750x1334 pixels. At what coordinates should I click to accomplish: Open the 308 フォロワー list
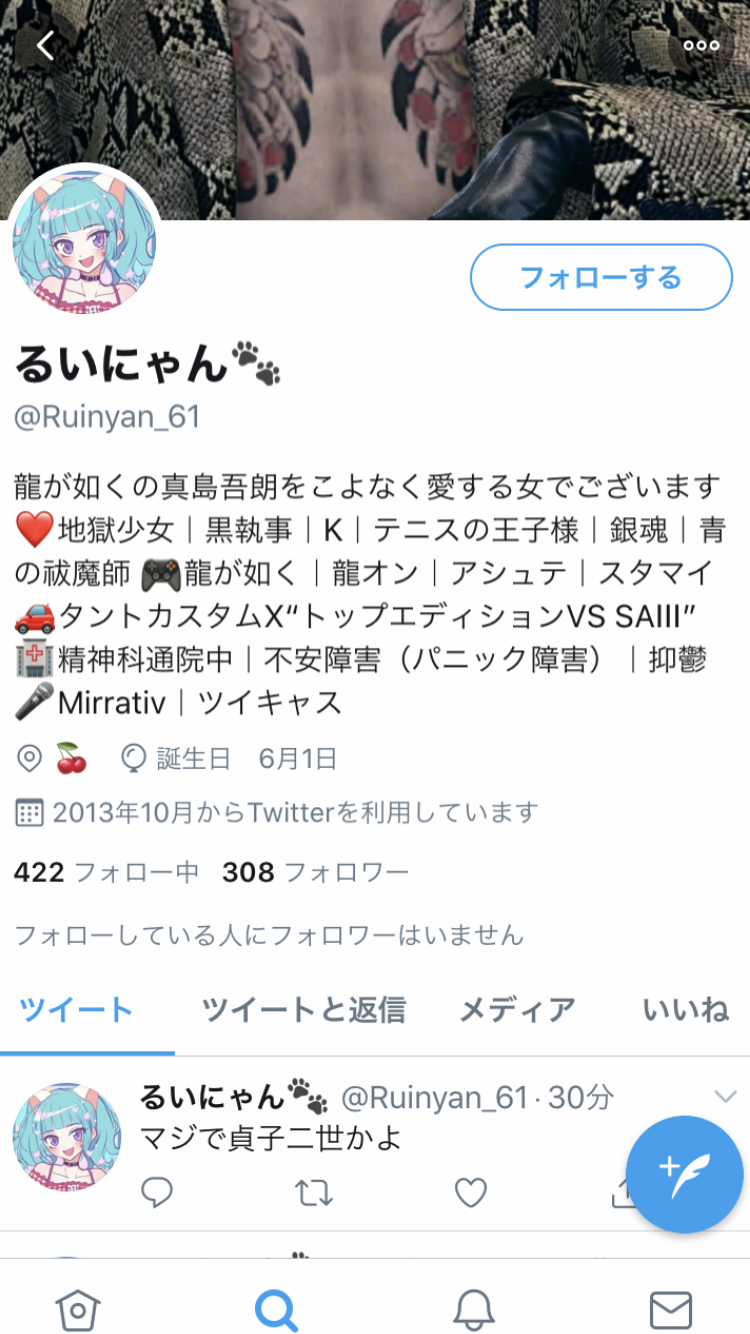point(315,872)
